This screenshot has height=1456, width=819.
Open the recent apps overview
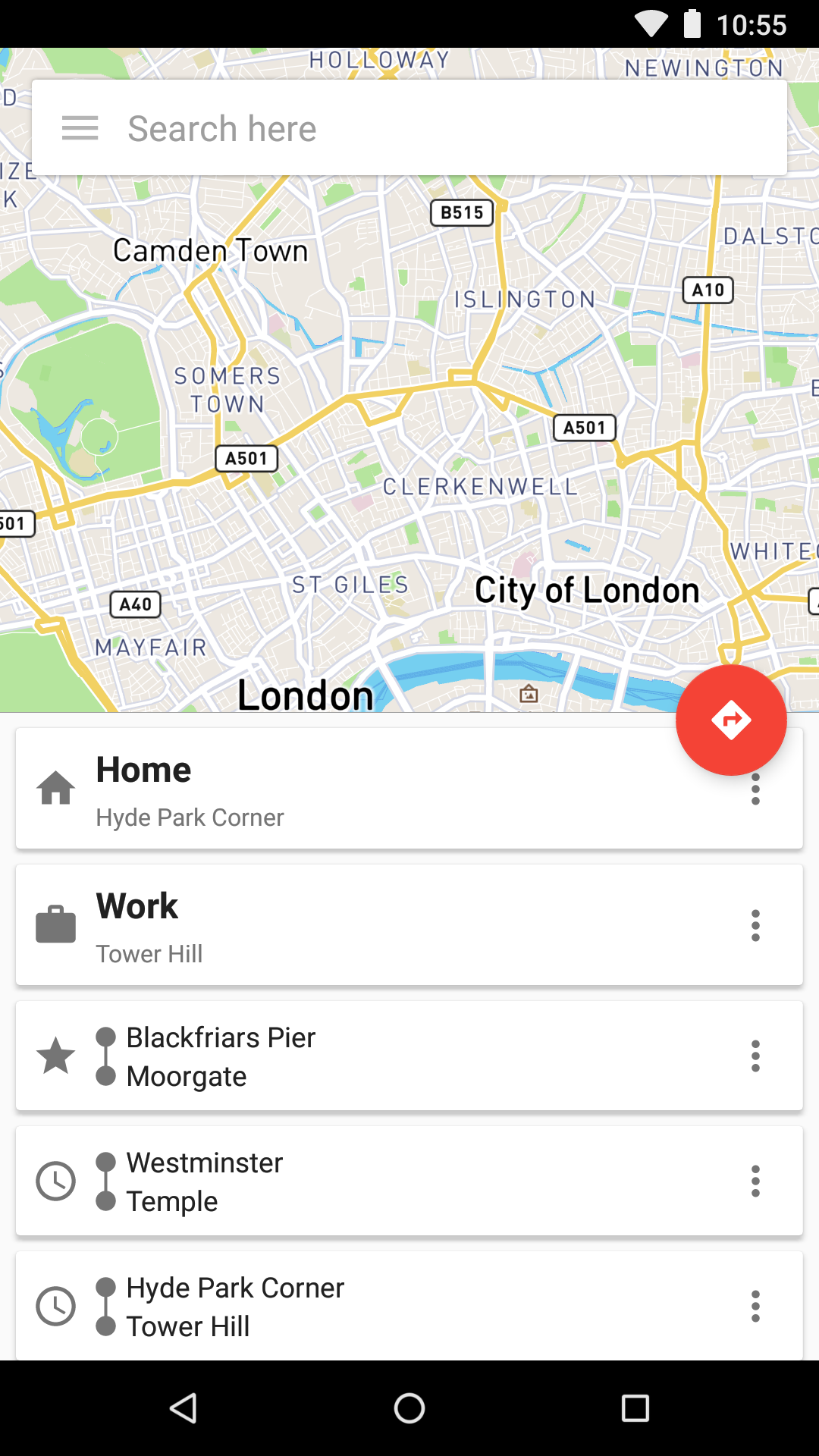(x=635, y=1408)
